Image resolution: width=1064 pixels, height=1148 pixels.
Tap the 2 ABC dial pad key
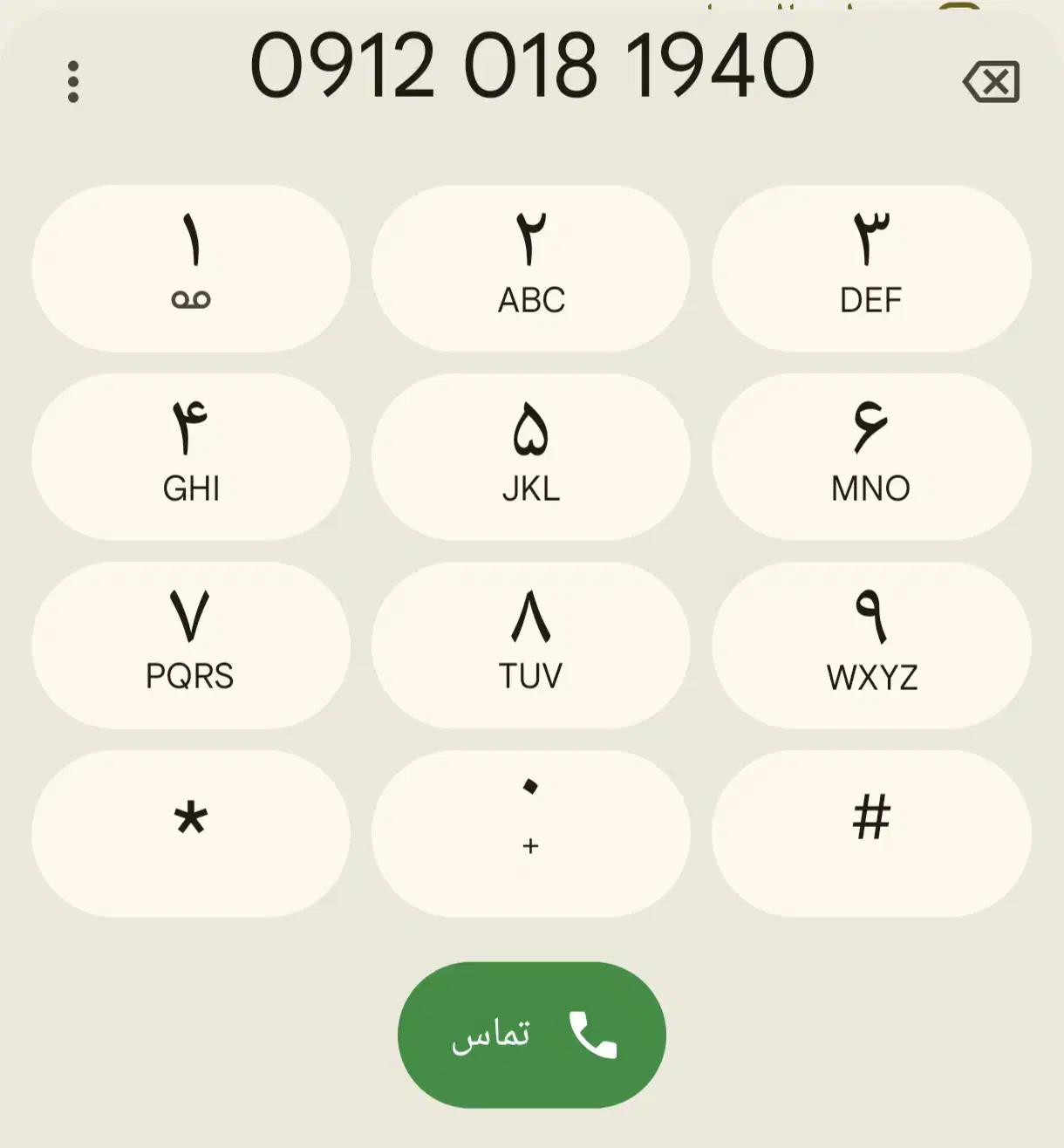click(x=532, y=266)
